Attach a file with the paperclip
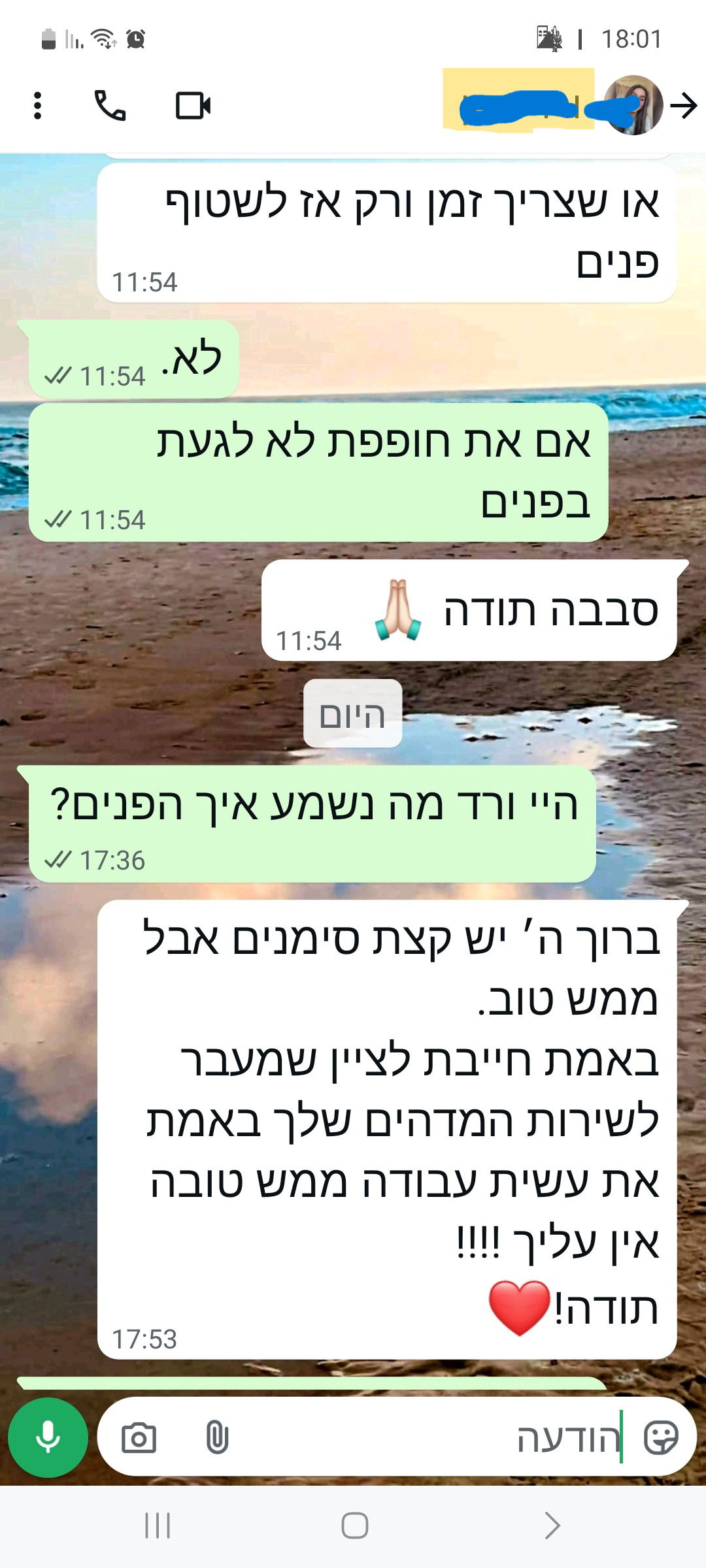The height and width of the screenshot is (1568, 706). click(x=217, y=1438)
